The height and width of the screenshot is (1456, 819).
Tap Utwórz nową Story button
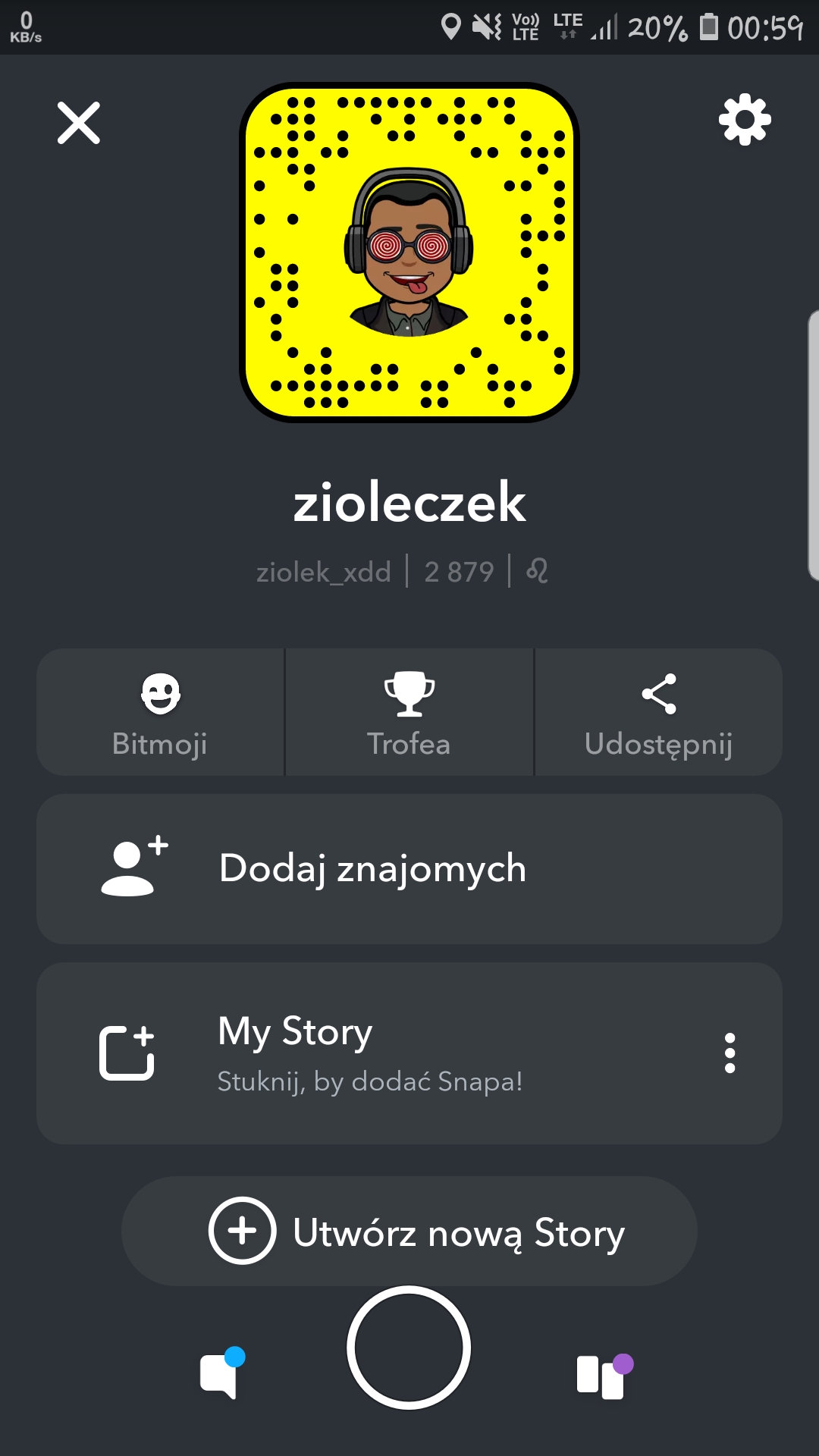(x=409, y=1231)
